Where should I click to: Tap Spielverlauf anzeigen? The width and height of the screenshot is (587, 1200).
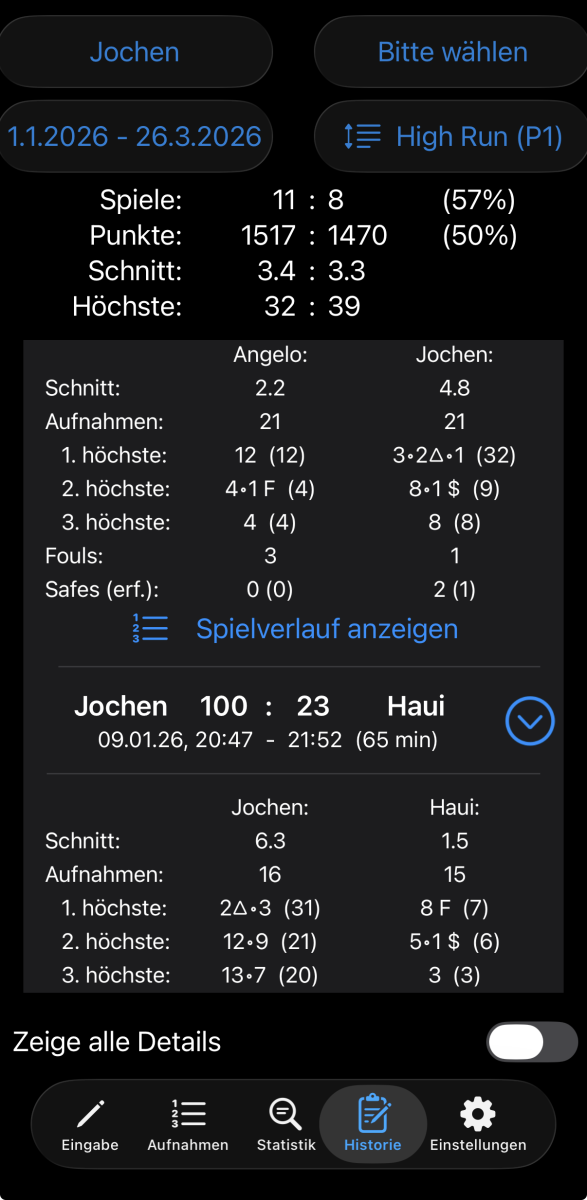pyautogui.click(x=294, y=628)
